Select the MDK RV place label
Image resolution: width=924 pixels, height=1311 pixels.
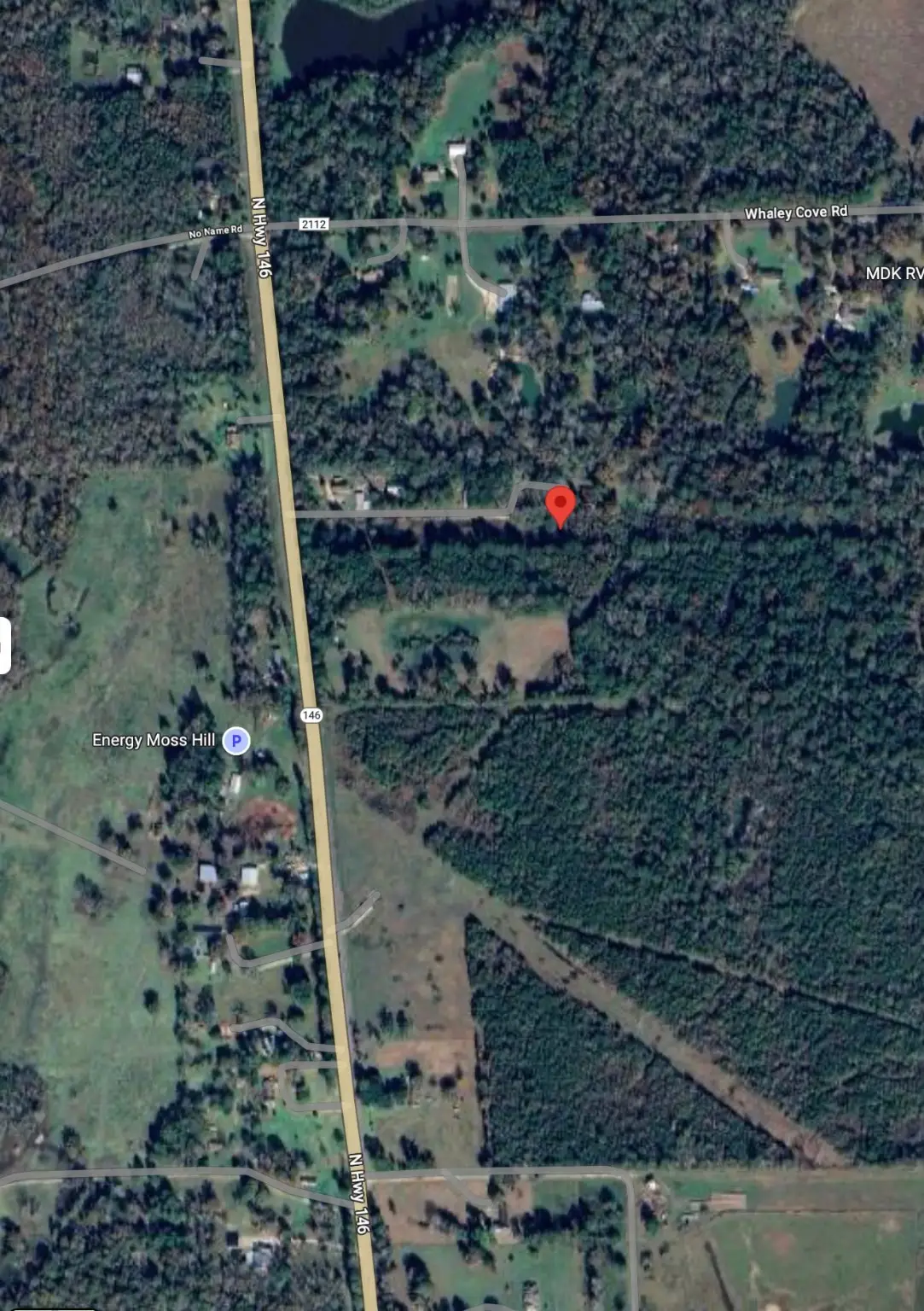(893, 273)
